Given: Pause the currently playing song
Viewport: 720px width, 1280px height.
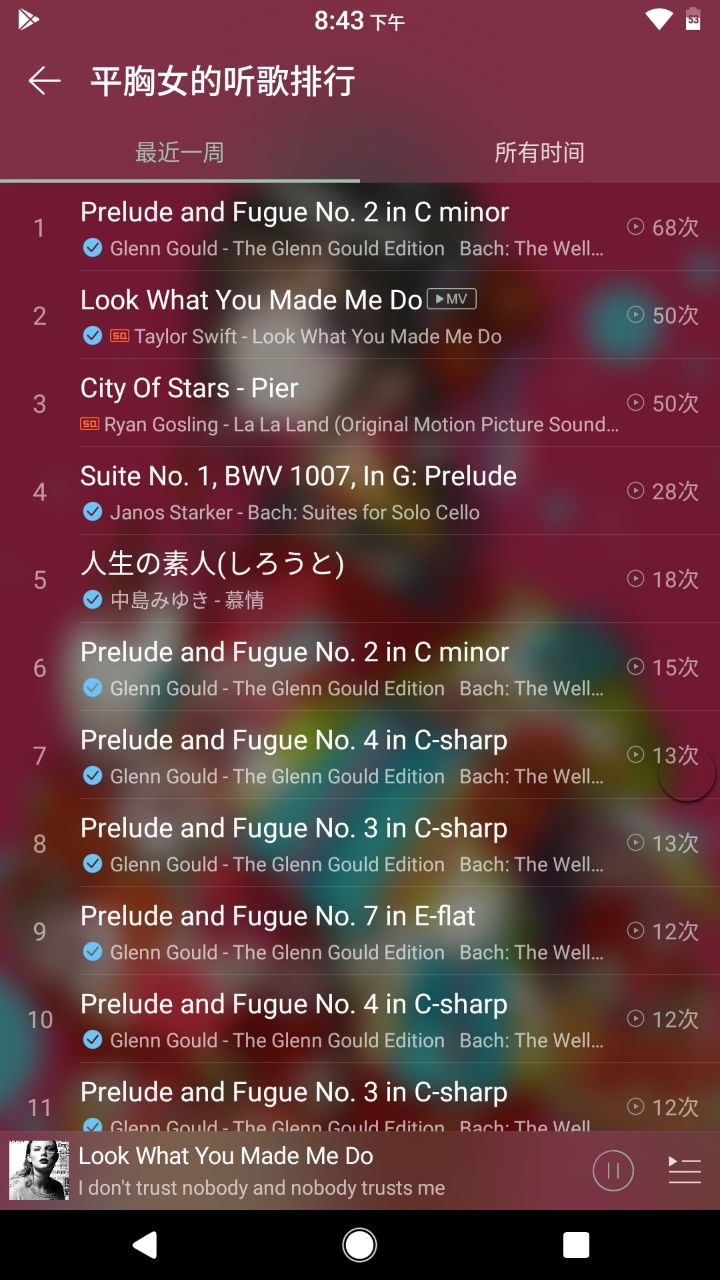Looking at the screenshot, I should tap(613, 1170).
